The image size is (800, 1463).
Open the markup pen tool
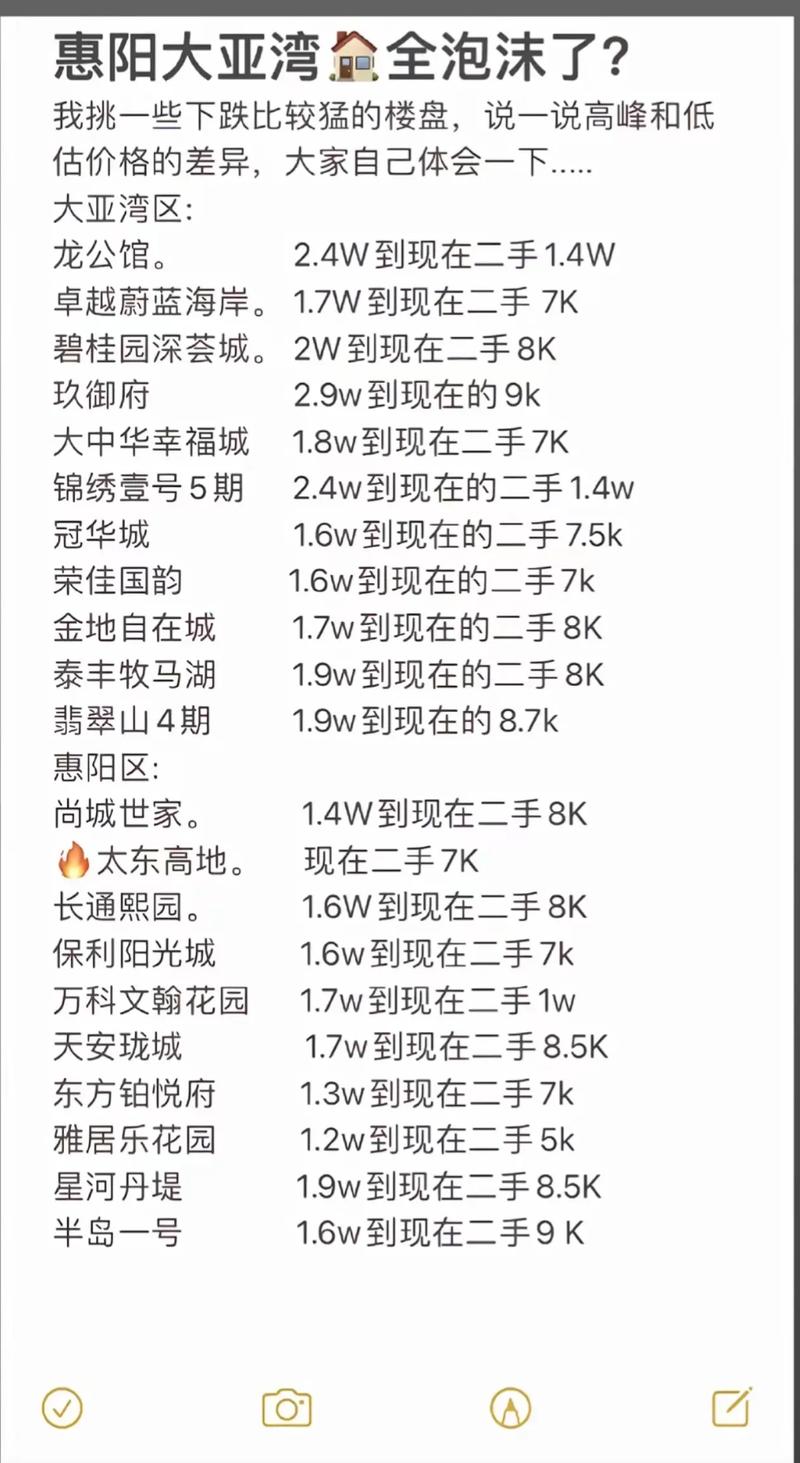click(511, 1408)
